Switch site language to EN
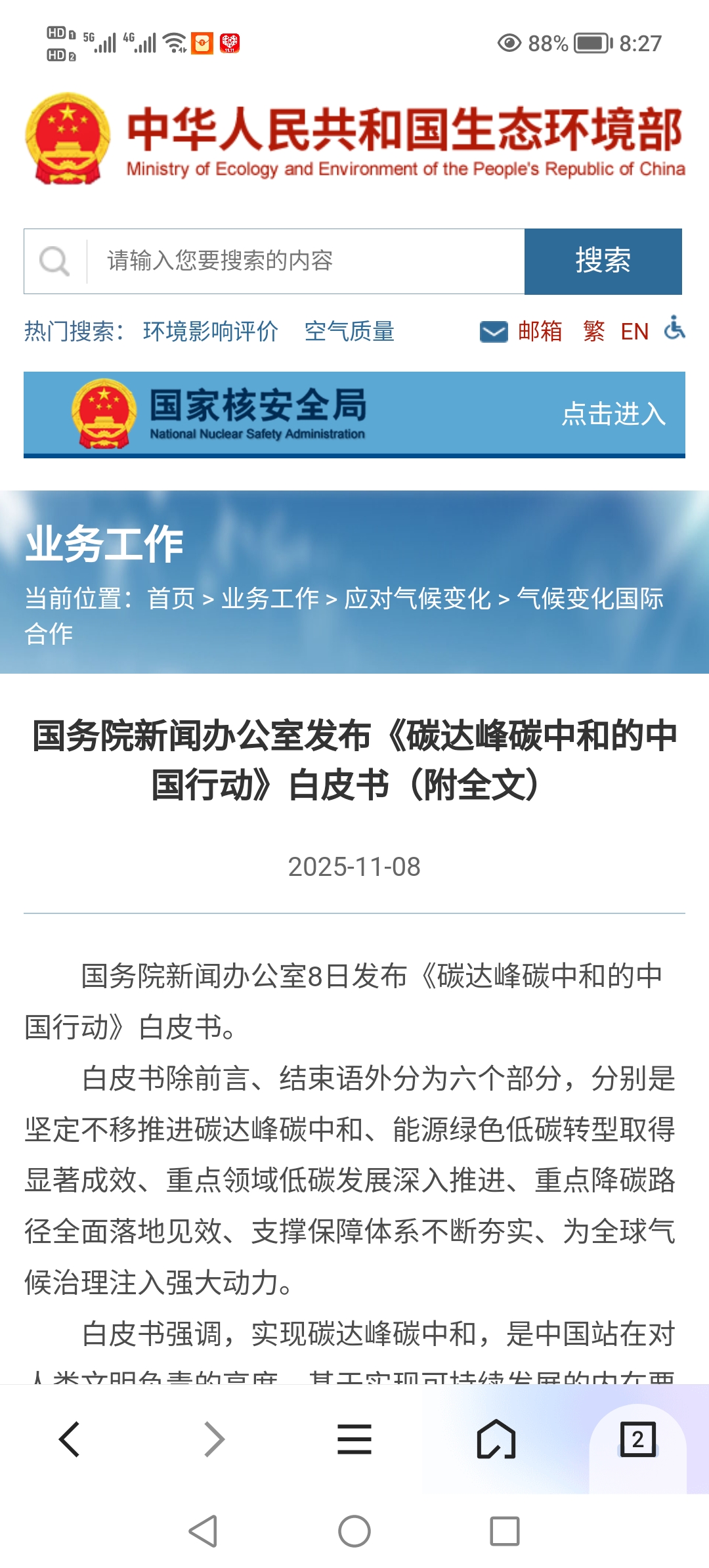Viewport: 709px width, 1568px height. tap(634, 332)
